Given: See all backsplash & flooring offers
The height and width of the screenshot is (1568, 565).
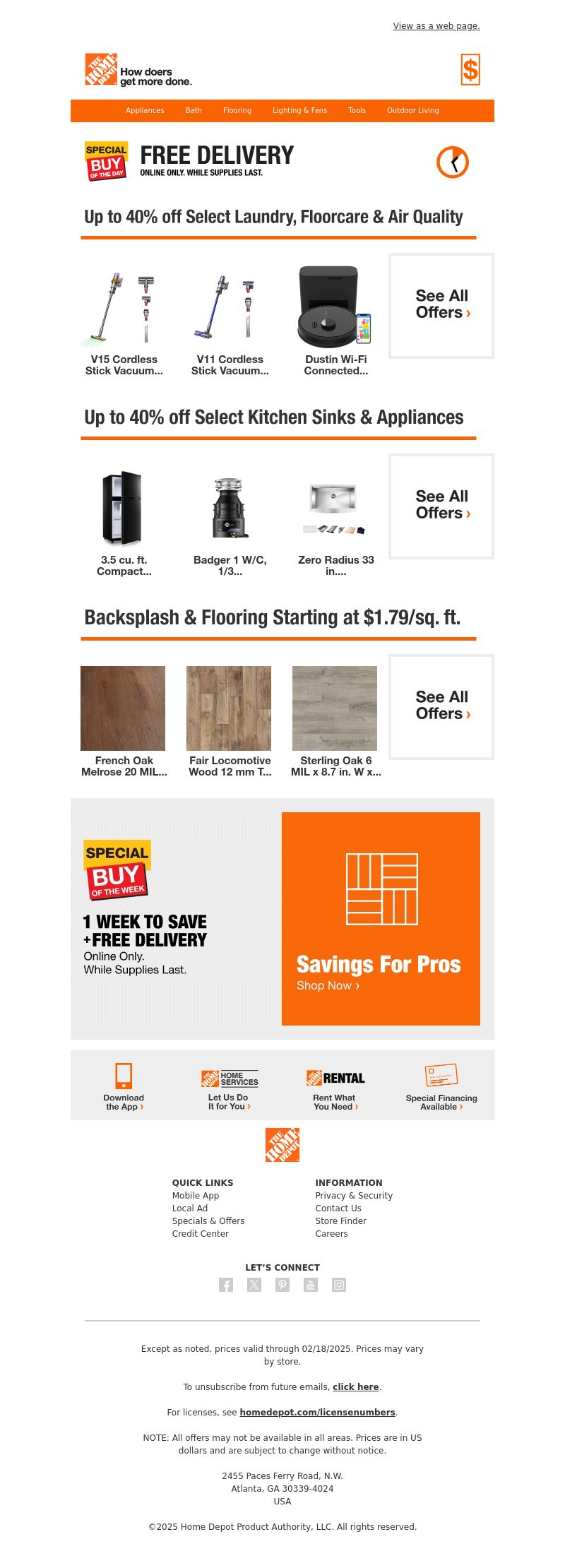Looking at the screenshot, I should click(x=441, y=706).
